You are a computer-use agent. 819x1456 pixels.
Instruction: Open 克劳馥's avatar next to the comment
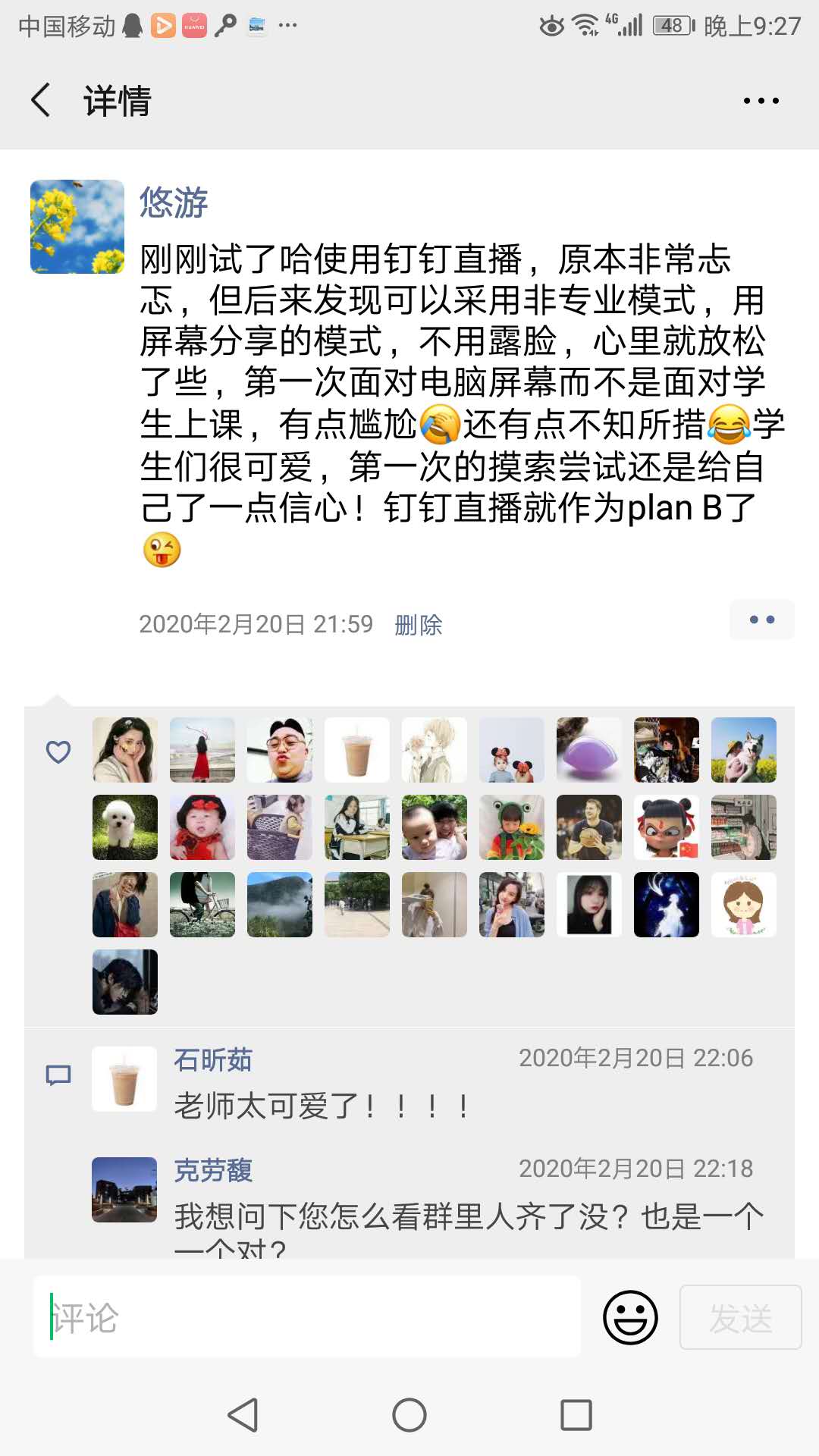[124, 1189]
